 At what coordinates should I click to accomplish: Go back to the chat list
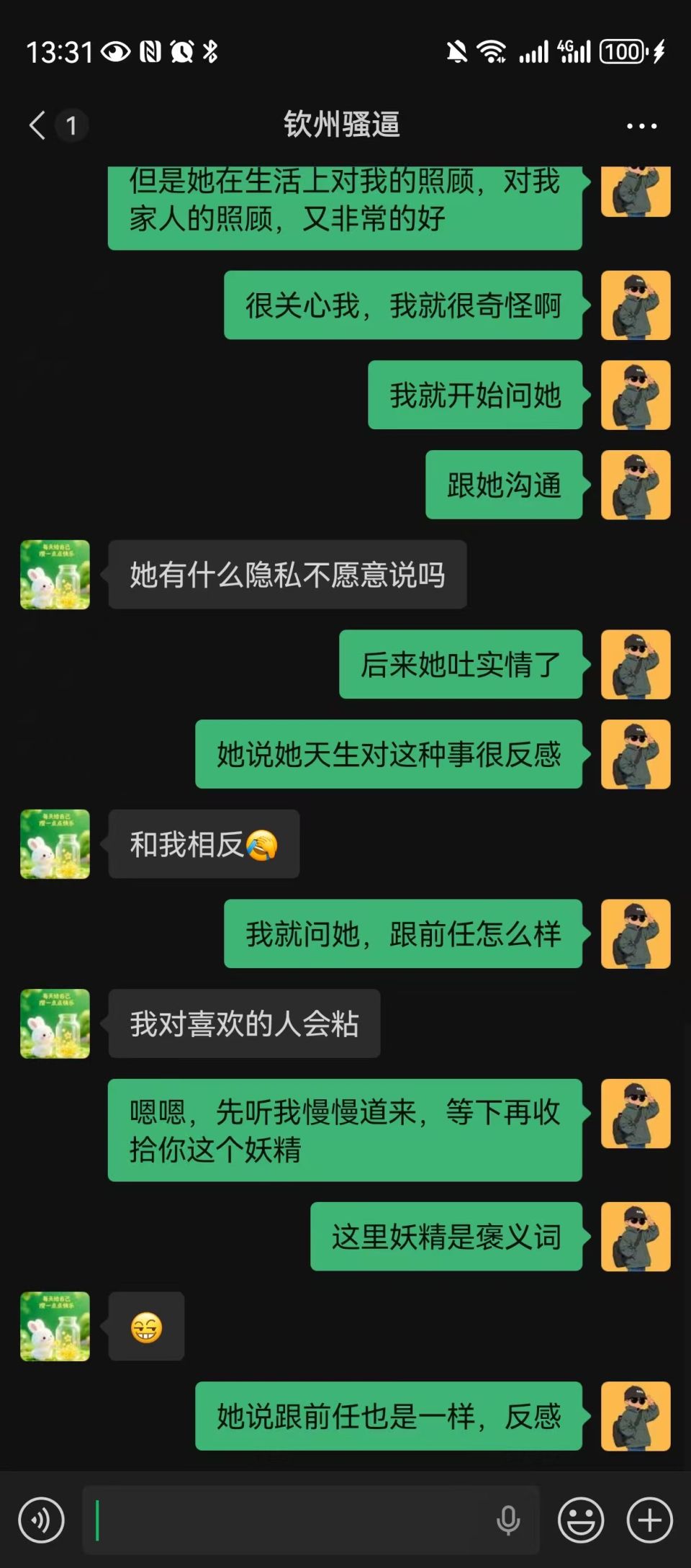(37, 125)
